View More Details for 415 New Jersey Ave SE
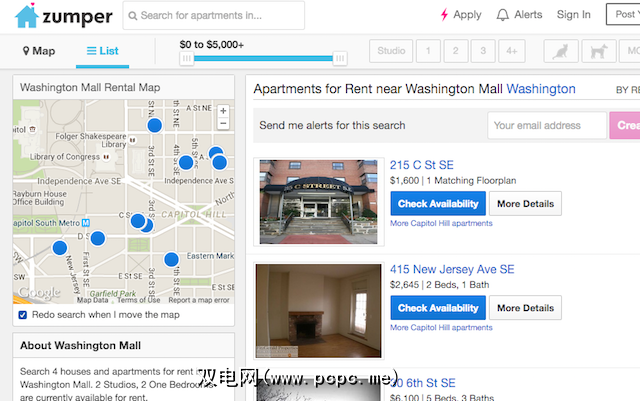The width and height of the screenshot is (640, 401). click(x=525, y=308)
